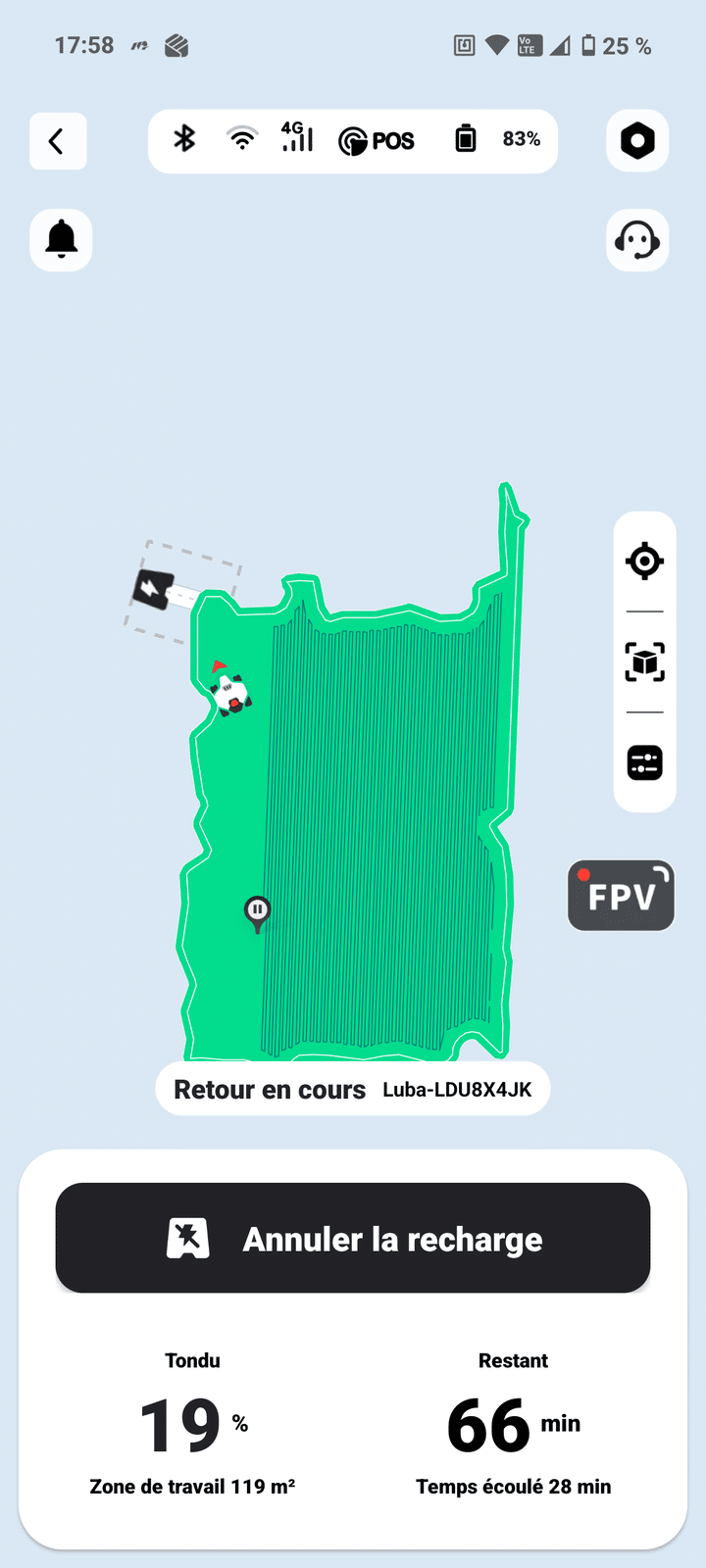Image resolution: width=706 pixels, height=1568 pixels.
Task: Go back using the top-left arrow
Action: [58, 141]
